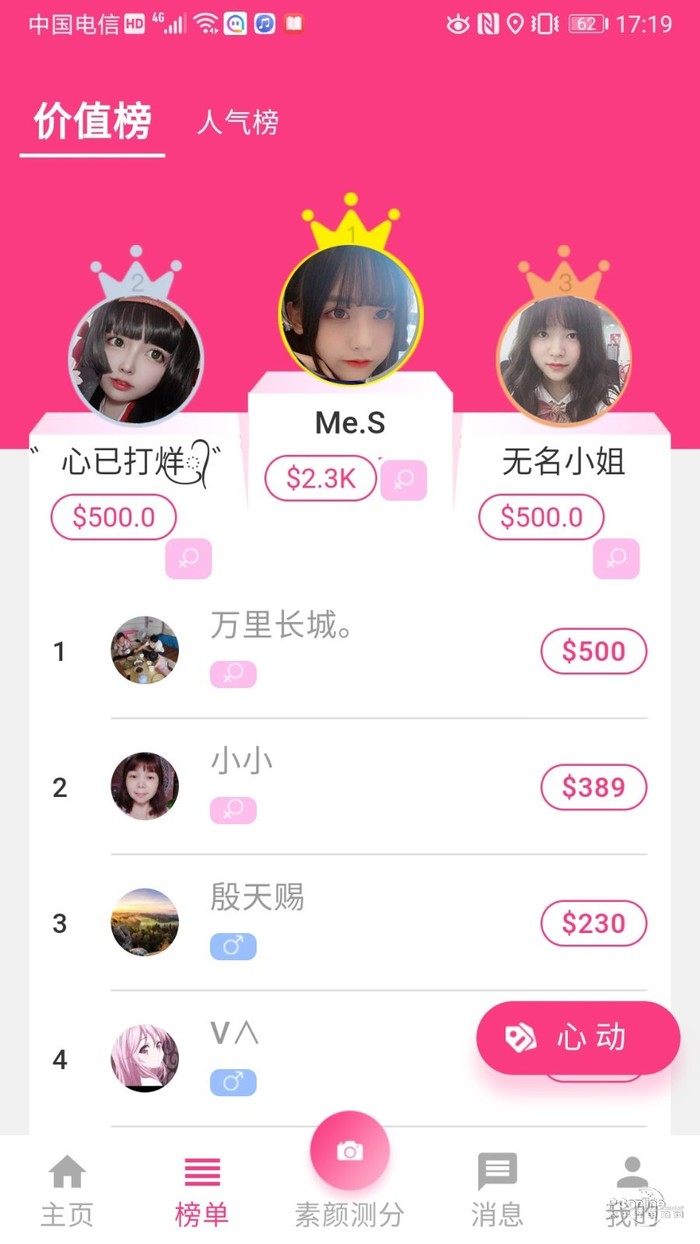The width and height of the screenshot is (700, 1244).
Task: Go to the 主页 tab
Action: click(x=67, y=1190)
